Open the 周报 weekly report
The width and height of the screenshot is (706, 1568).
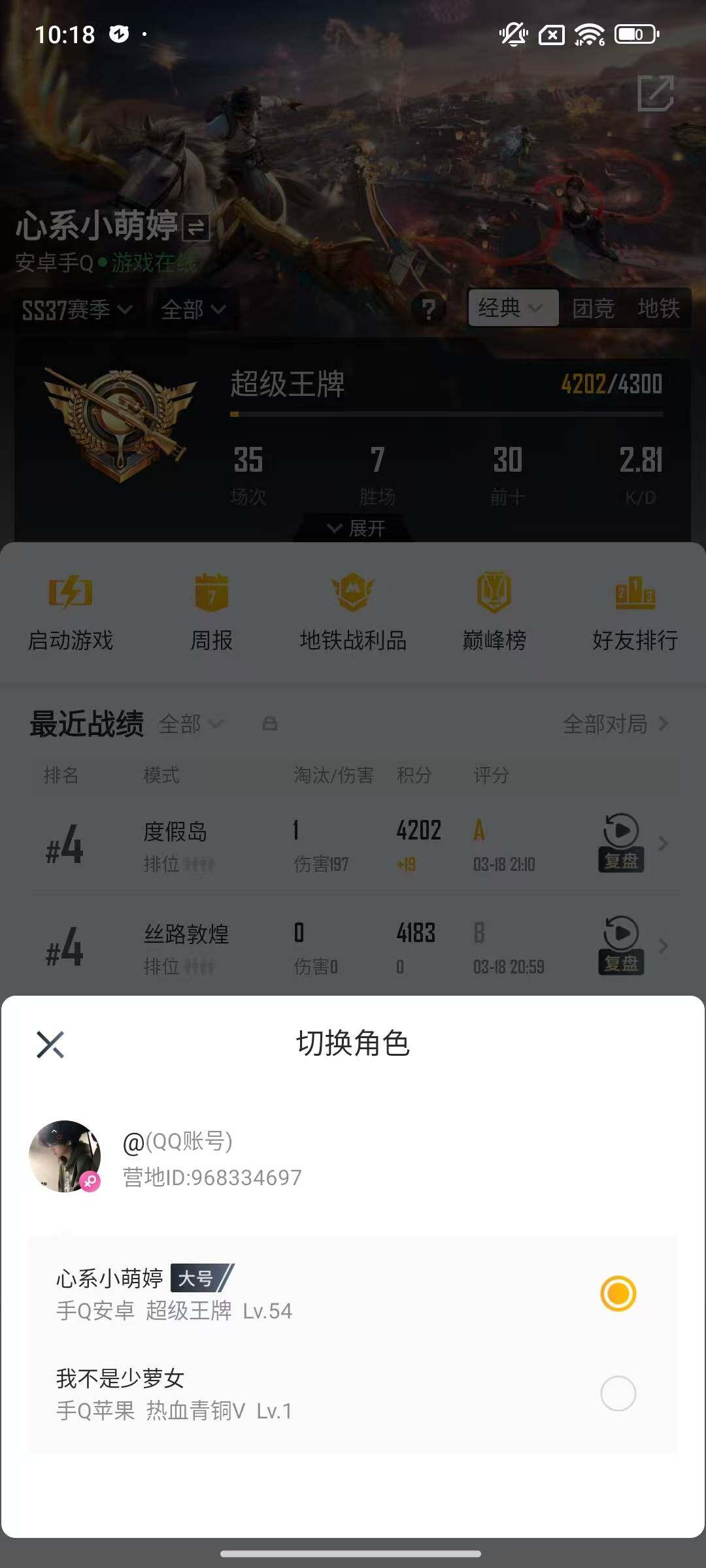[x=210, y=611]
